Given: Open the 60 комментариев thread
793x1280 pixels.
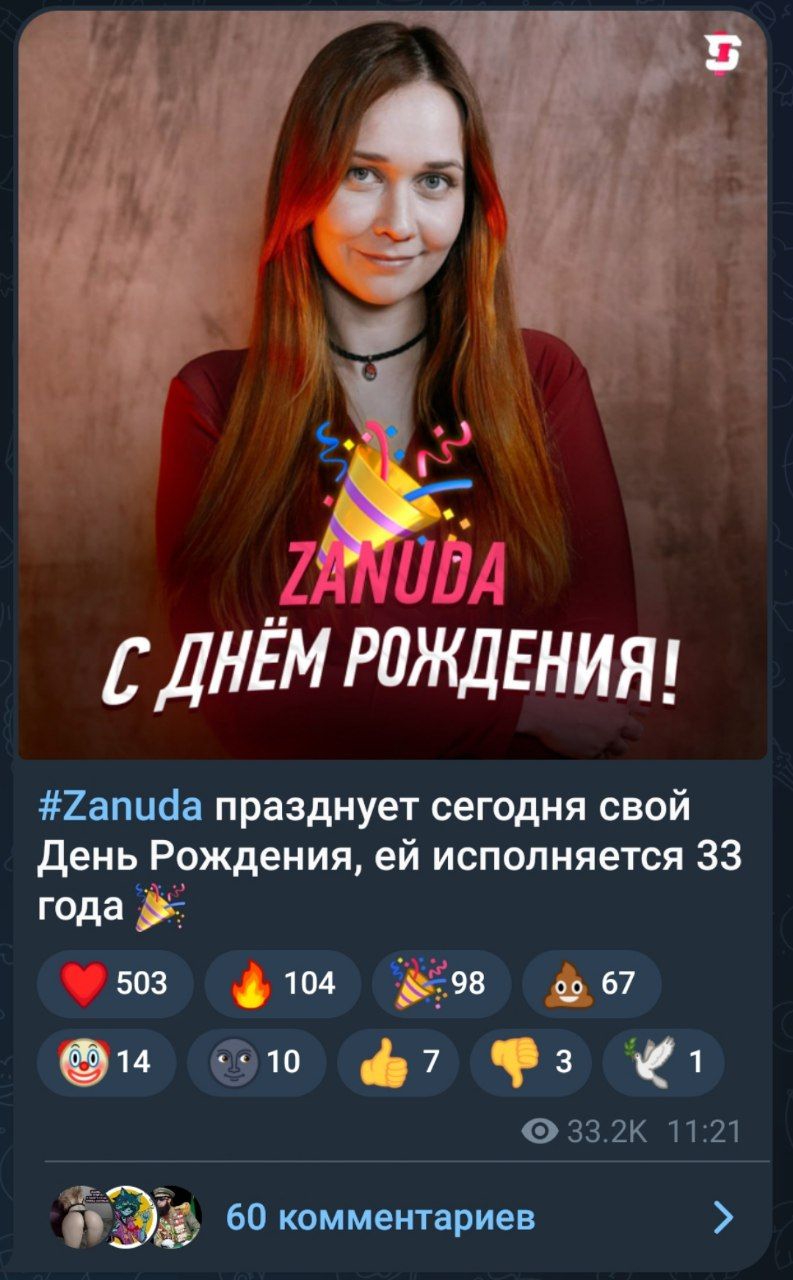Looking at the screenshot, I should (x=395, y=1217).
